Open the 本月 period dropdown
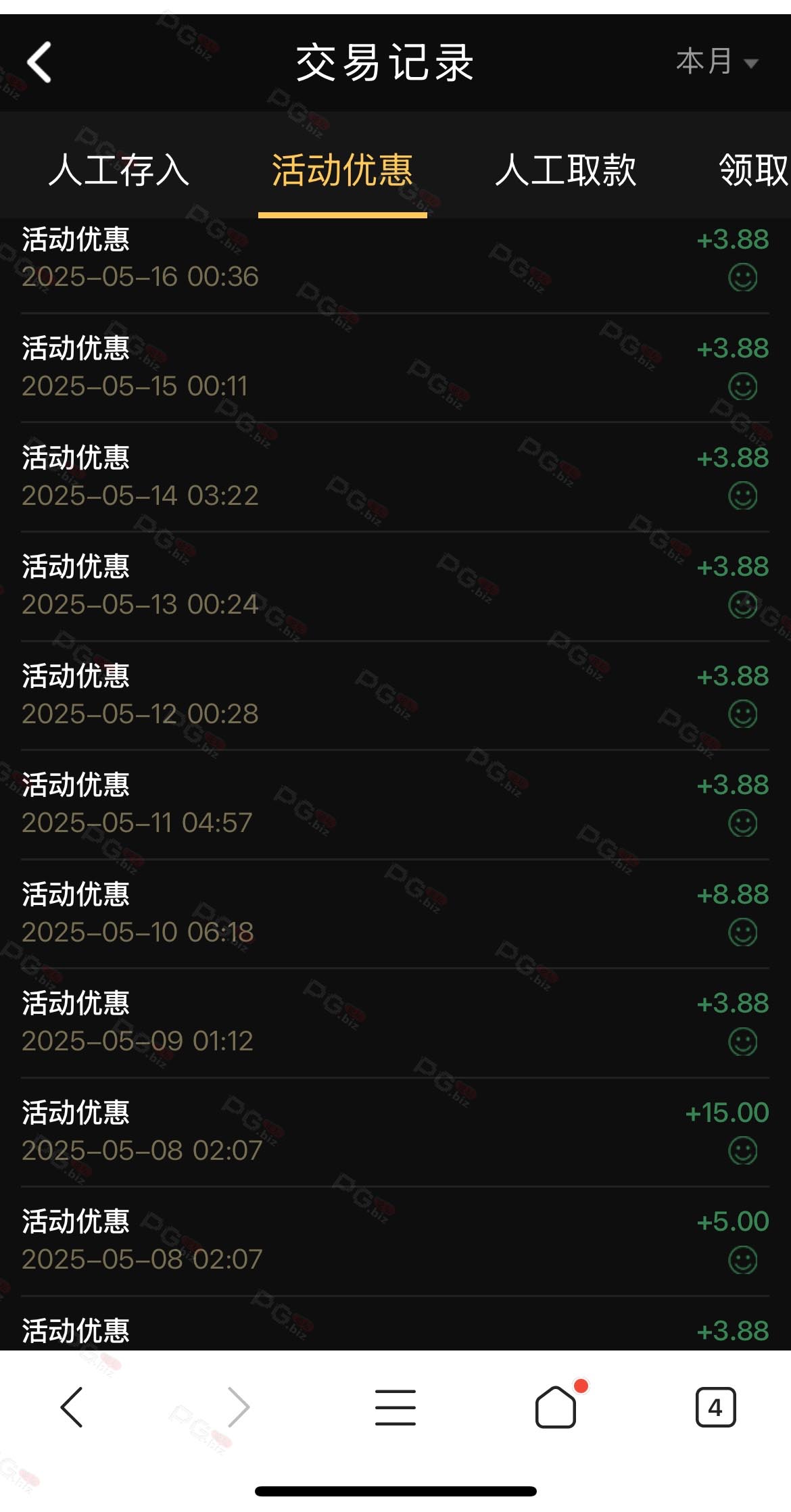Image resolution: width=791 pixels, height=1512 pixels. (x=717, y=62)
